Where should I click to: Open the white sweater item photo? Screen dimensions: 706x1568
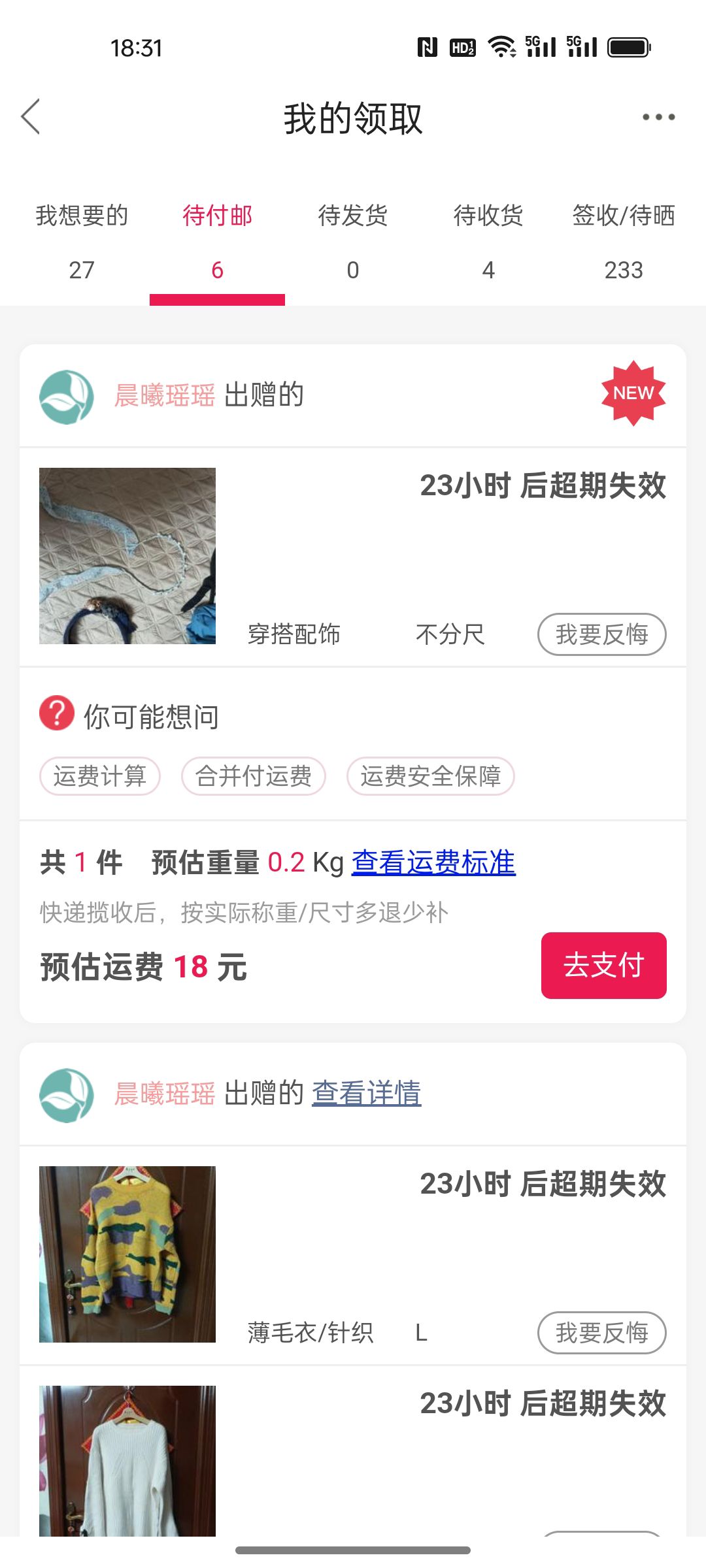pos(127,1461)
